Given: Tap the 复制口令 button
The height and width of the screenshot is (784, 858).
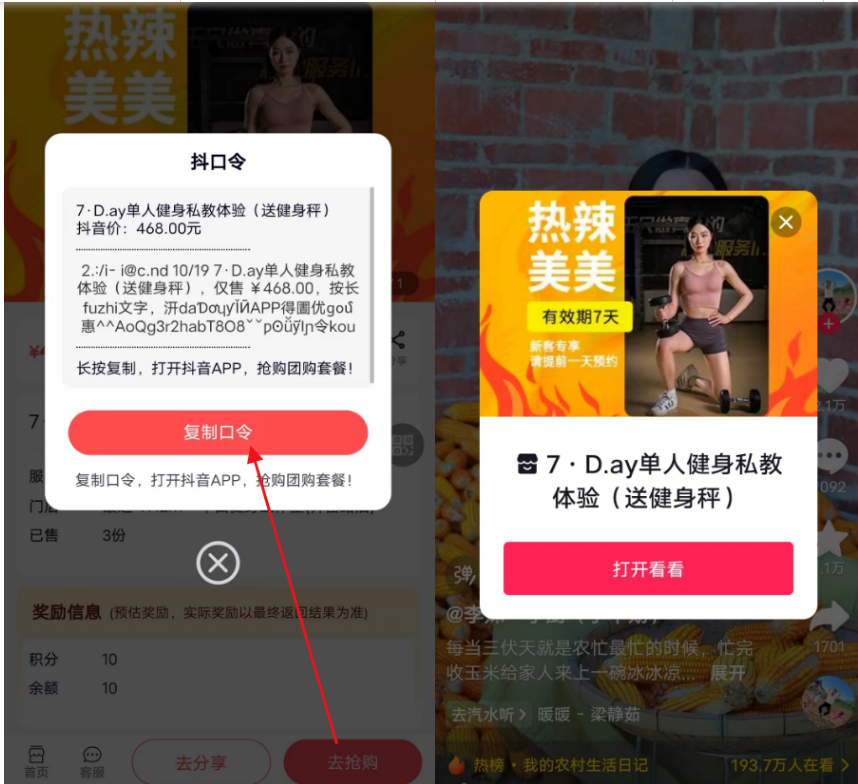Looking at the screenshot, I should click(x=217, y=433).
